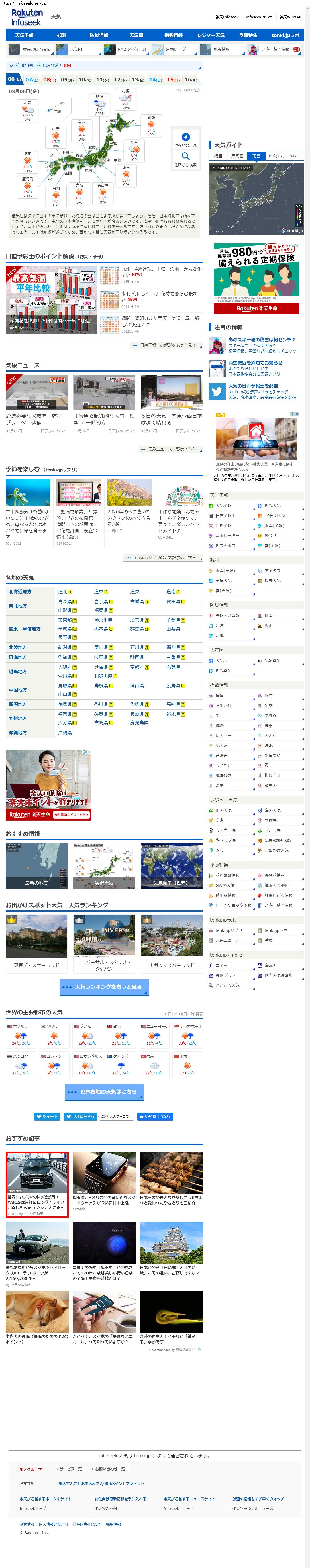Tap 人気ランキングをもっと見る button
The image size is (310, 1568).
(x=104, y=987)
